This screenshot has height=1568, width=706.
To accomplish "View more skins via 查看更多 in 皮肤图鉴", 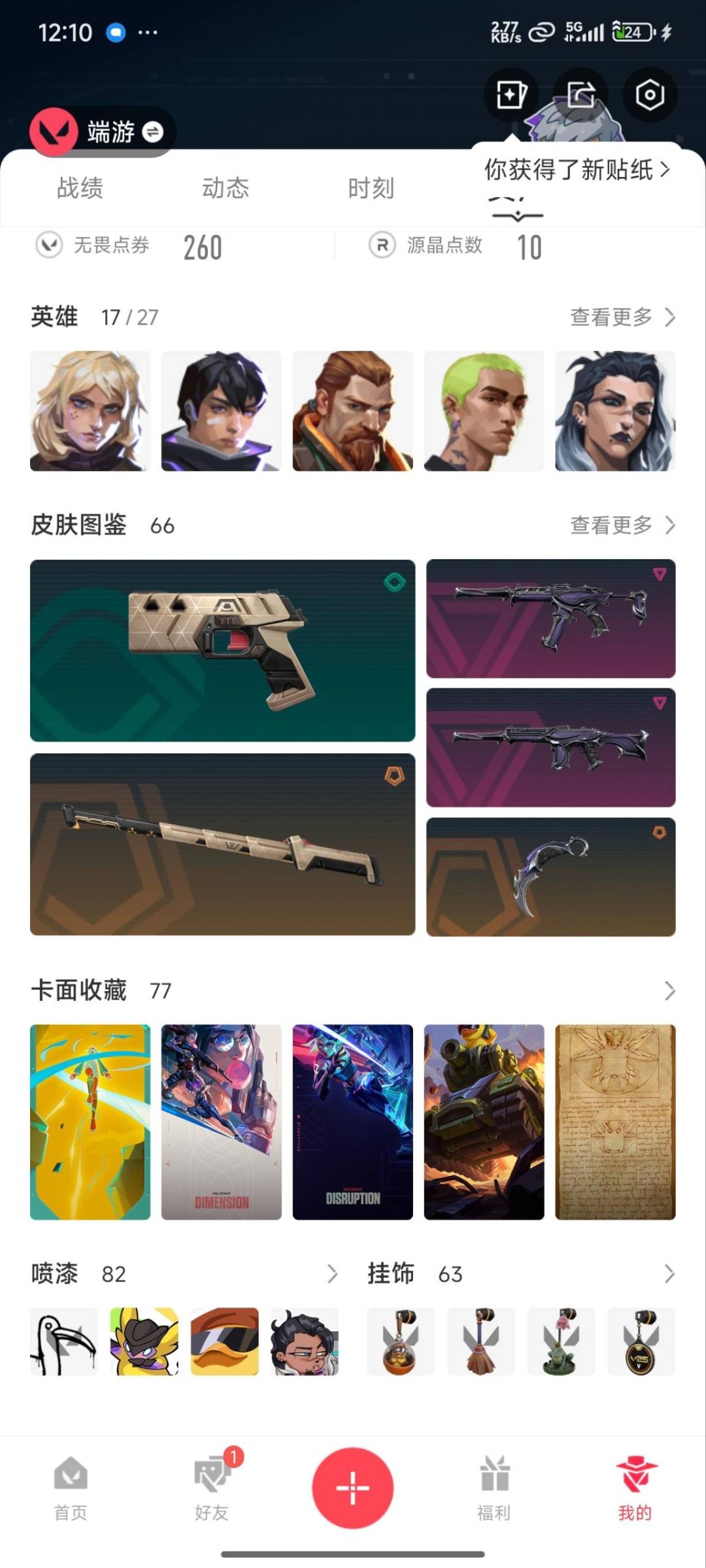I will pos(622,525).
